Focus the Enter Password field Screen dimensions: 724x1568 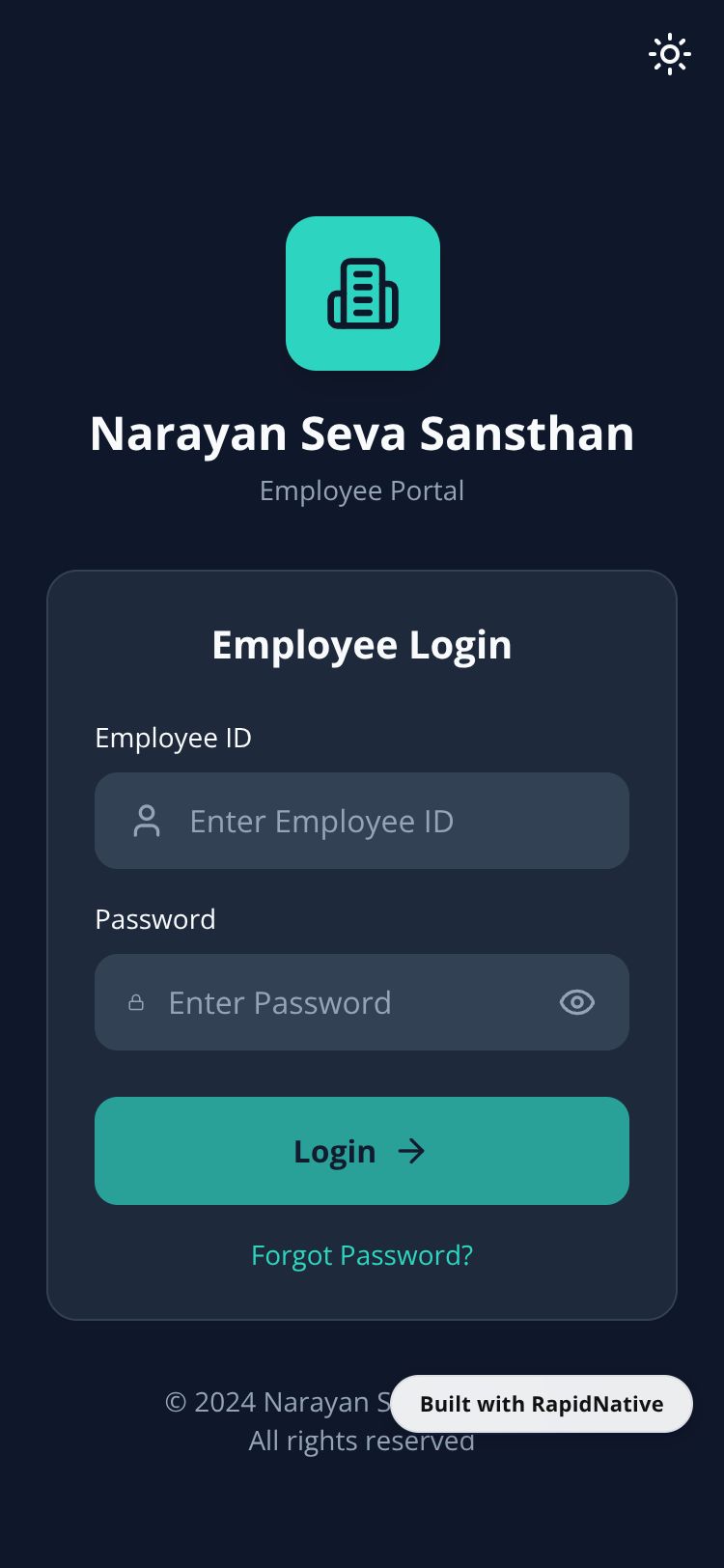(x=348, y=1002)
